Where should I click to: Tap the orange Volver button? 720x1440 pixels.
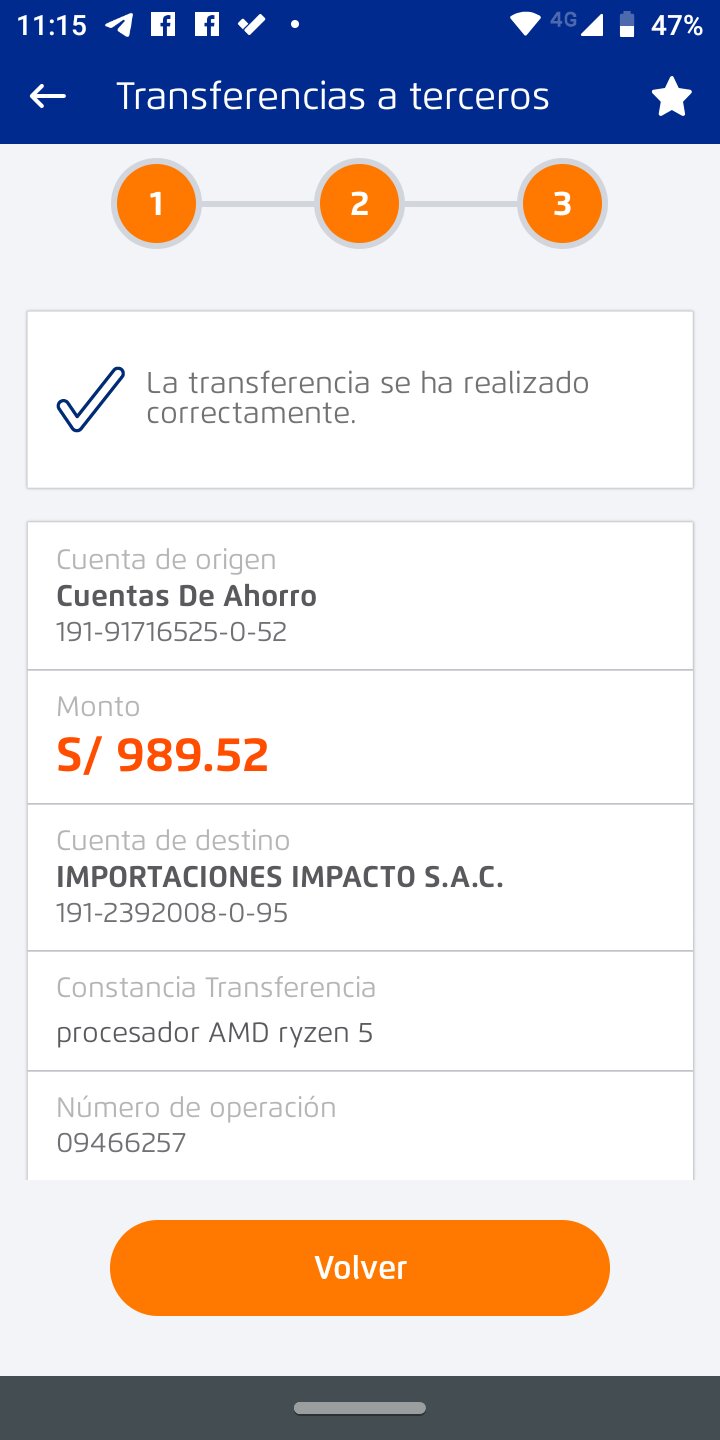pos(360,1268)
